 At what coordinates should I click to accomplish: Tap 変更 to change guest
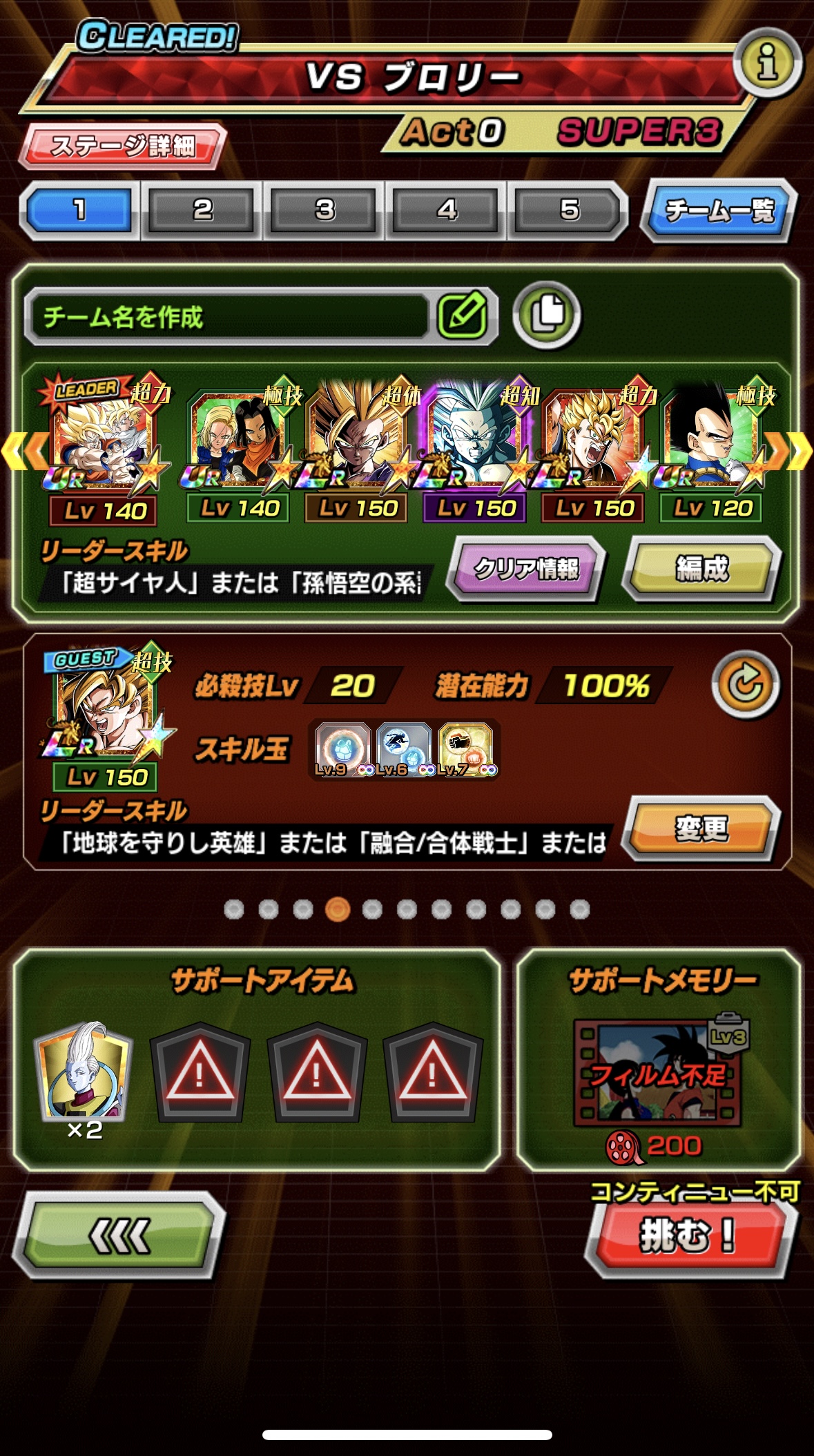[x=701, y=828]
